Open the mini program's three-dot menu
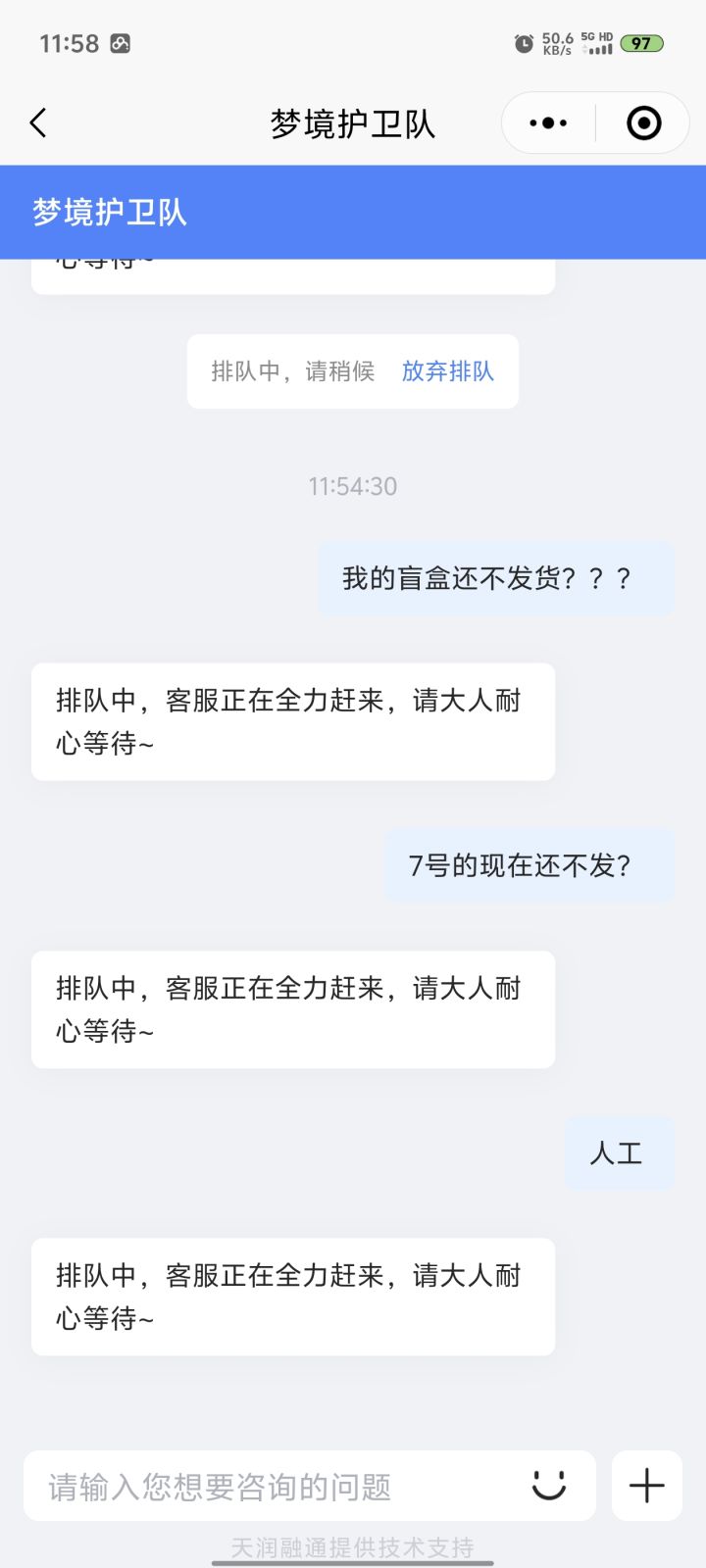 547,123
